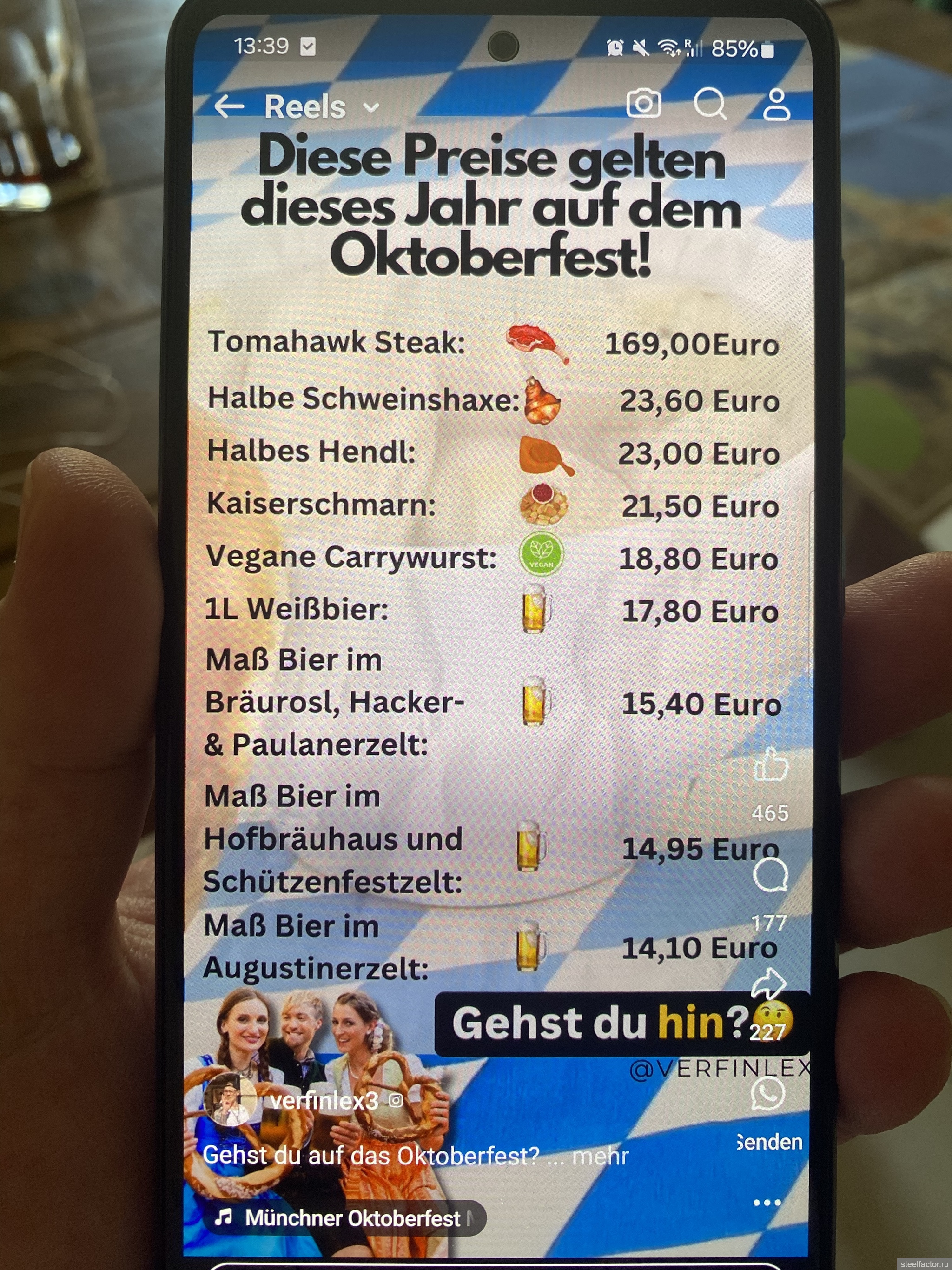
Task: Open the profile icon
Action: [776, 104]
